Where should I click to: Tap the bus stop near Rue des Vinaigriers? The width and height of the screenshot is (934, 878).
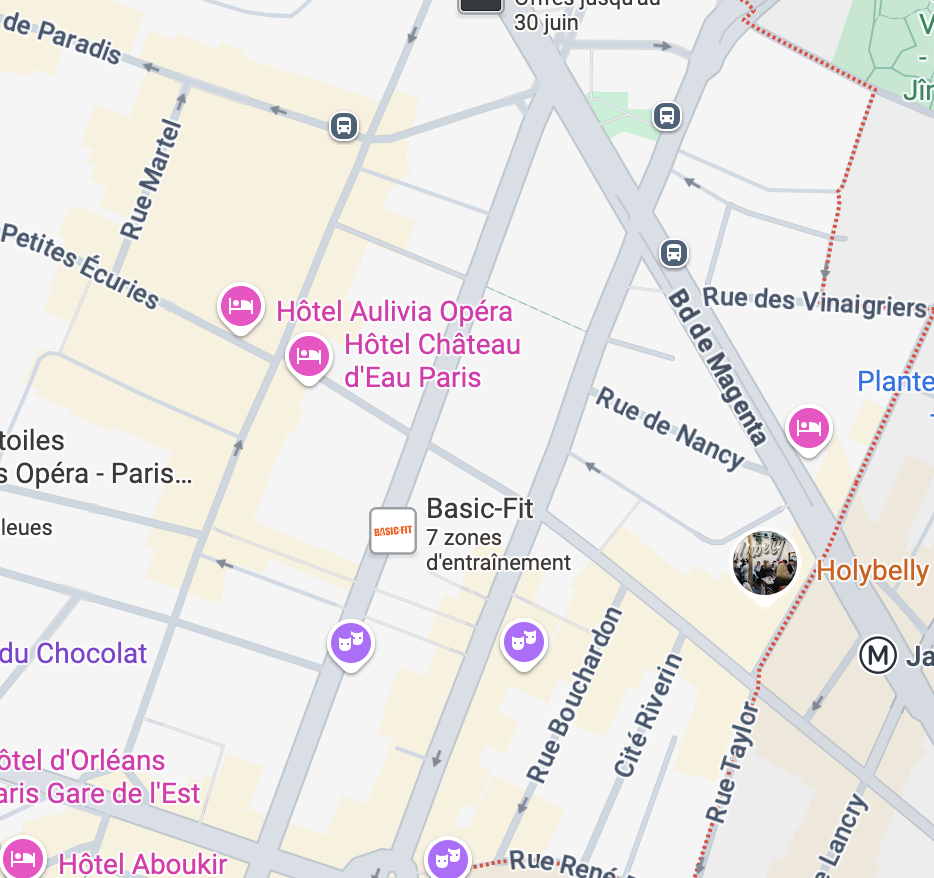click(674, 252)
